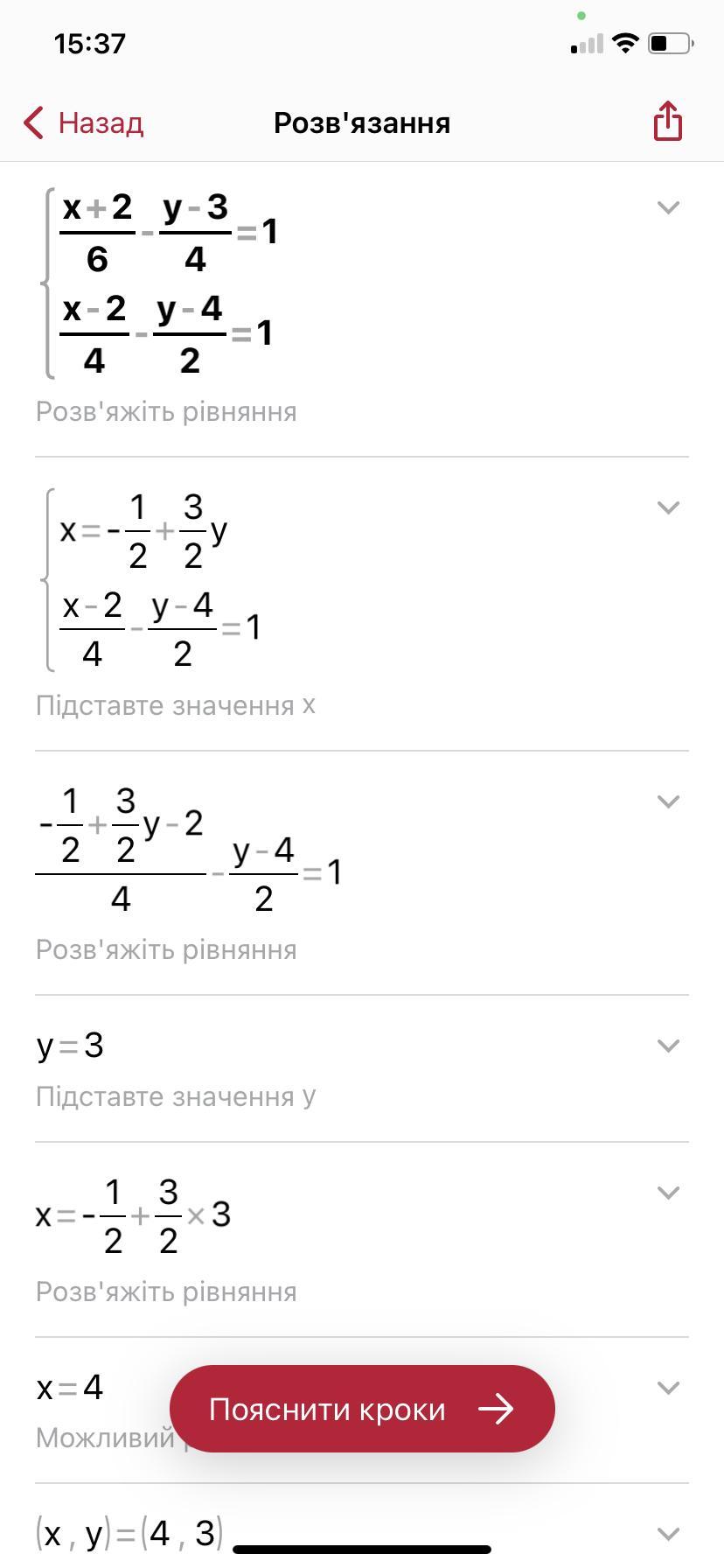The width and height of the screenshot is (724, 1568).
Task: Expand the x=4 step
Action: pyautogui.click(x=668, y=1388)
